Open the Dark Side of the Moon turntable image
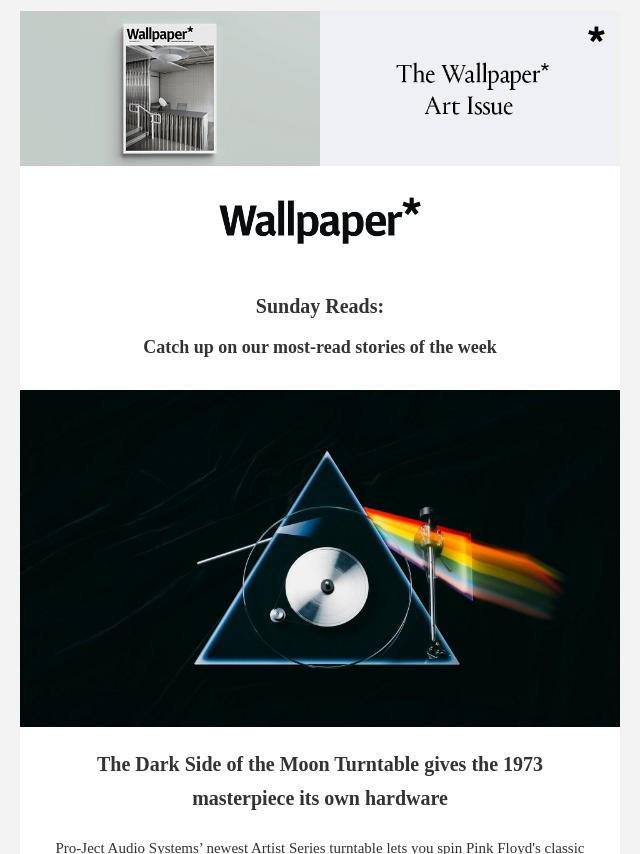The height and width of the screenshot is (854, 640). 320,558
